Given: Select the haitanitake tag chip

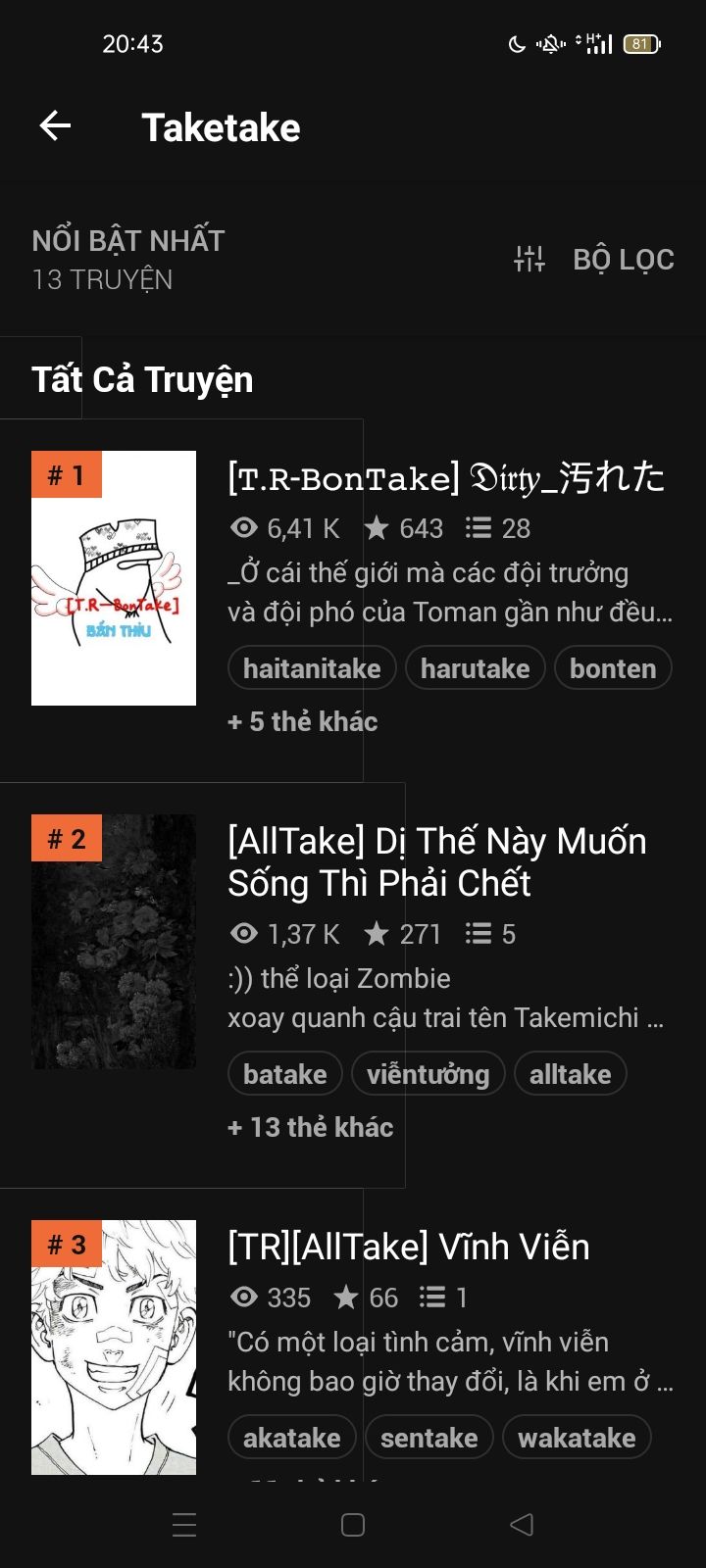Looking at the screenshot, I should click(x=312, y=668).
